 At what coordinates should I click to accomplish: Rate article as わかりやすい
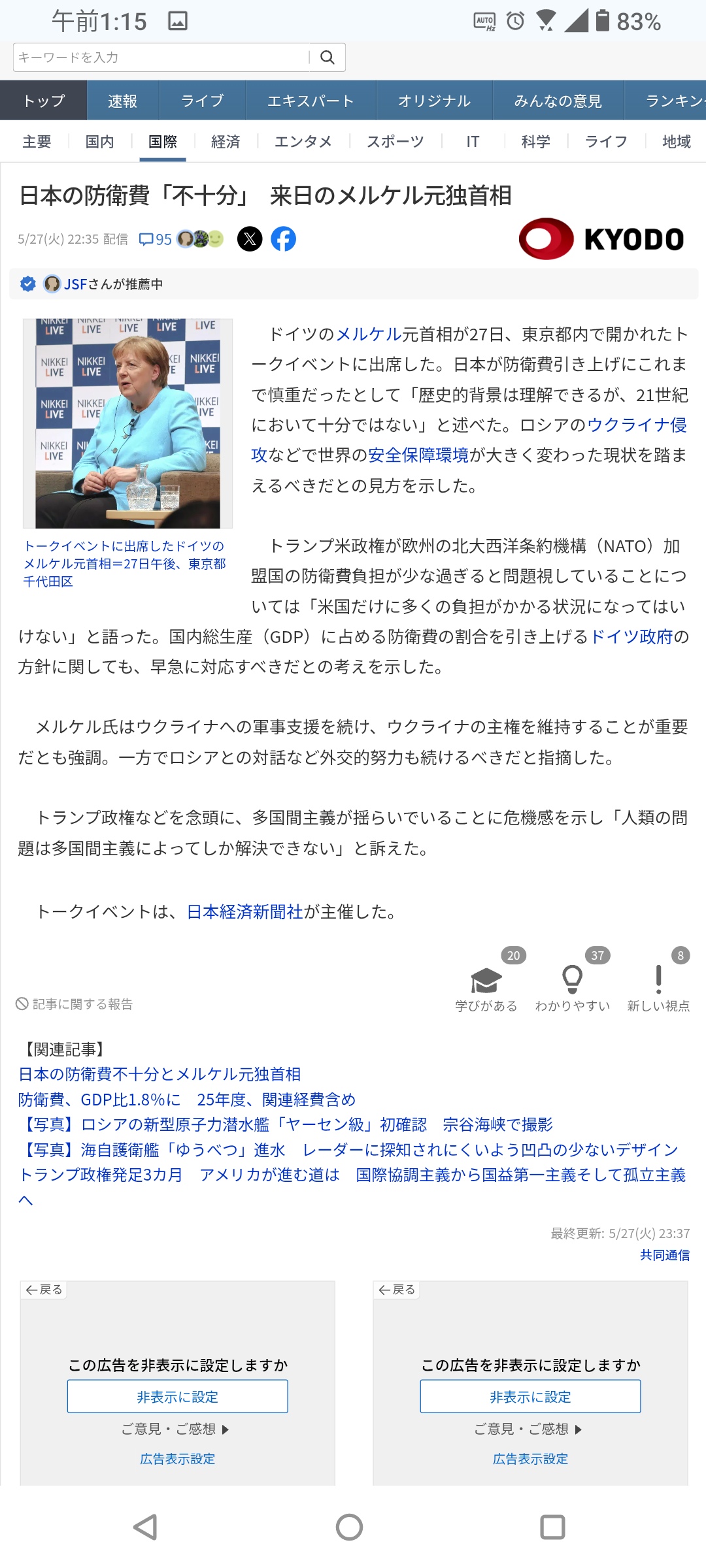click(573, 981)
